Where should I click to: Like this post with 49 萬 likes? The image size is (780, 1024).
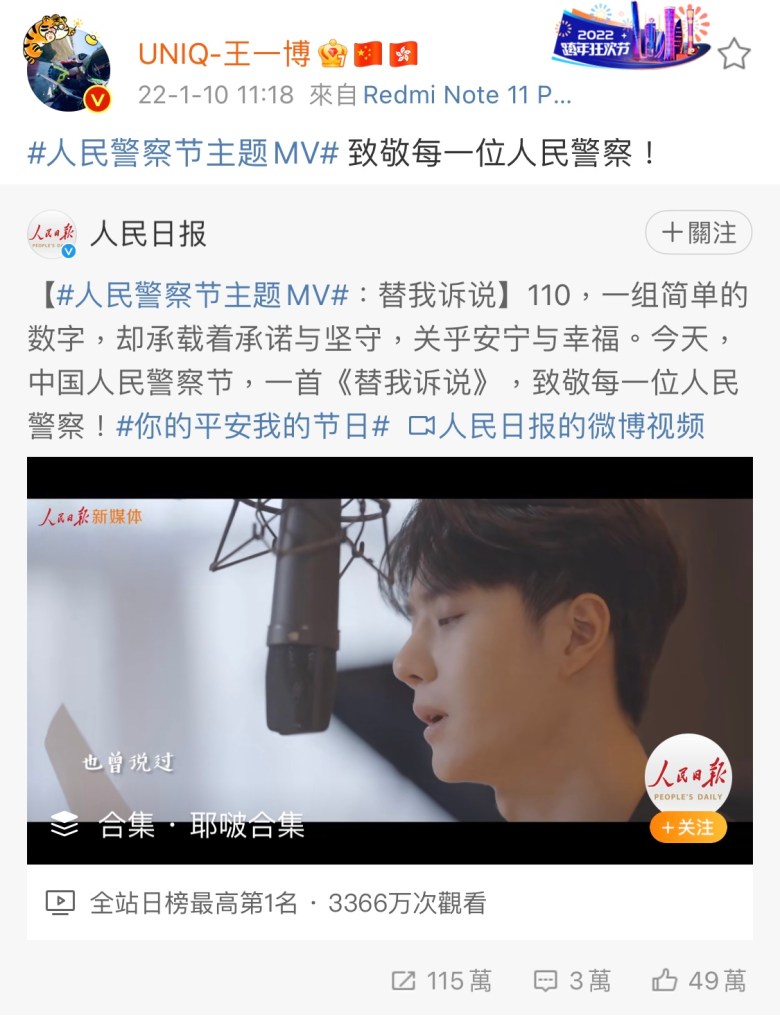699,980
